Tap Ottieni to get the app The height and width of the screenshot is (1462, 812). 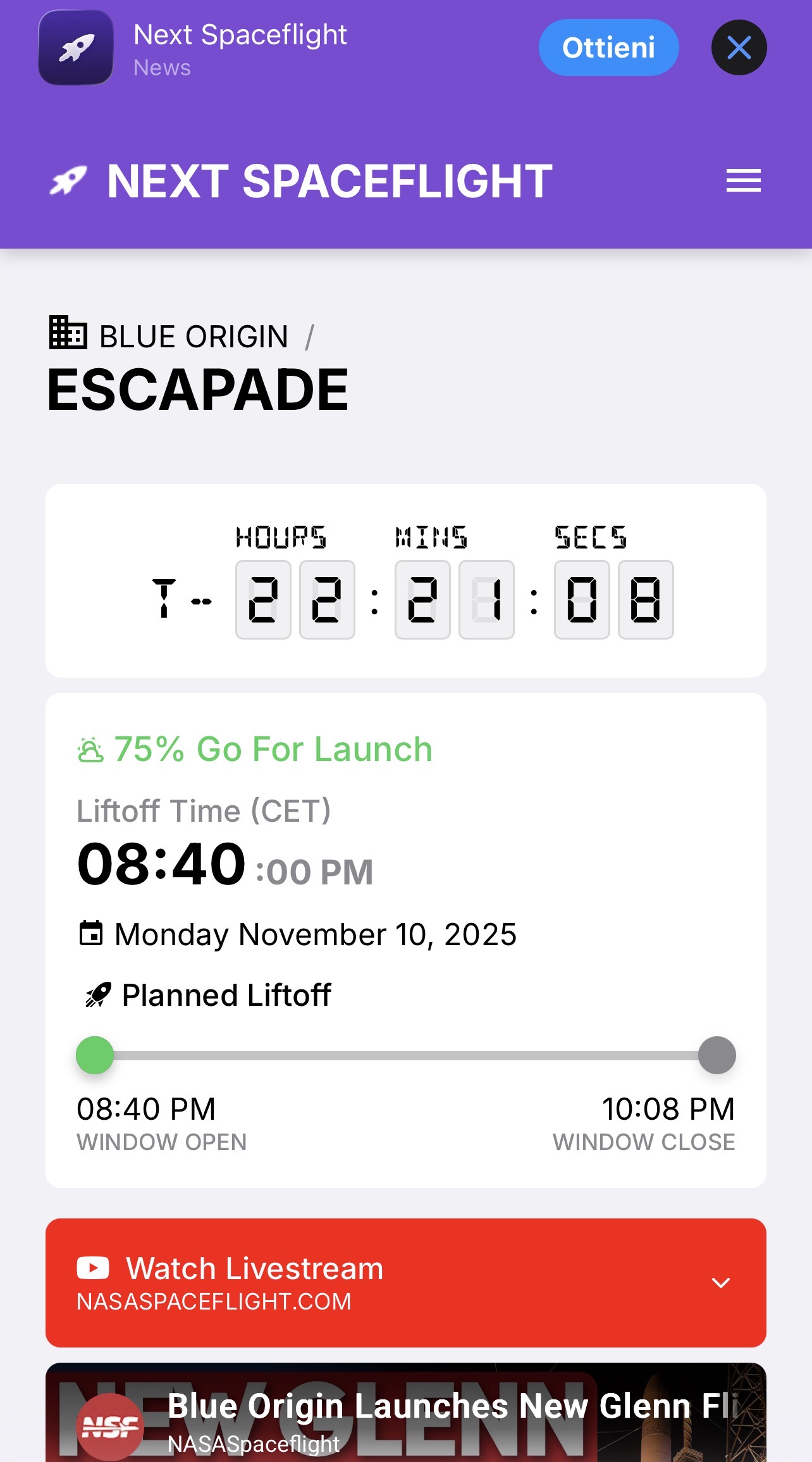click(x=608, y=47)
